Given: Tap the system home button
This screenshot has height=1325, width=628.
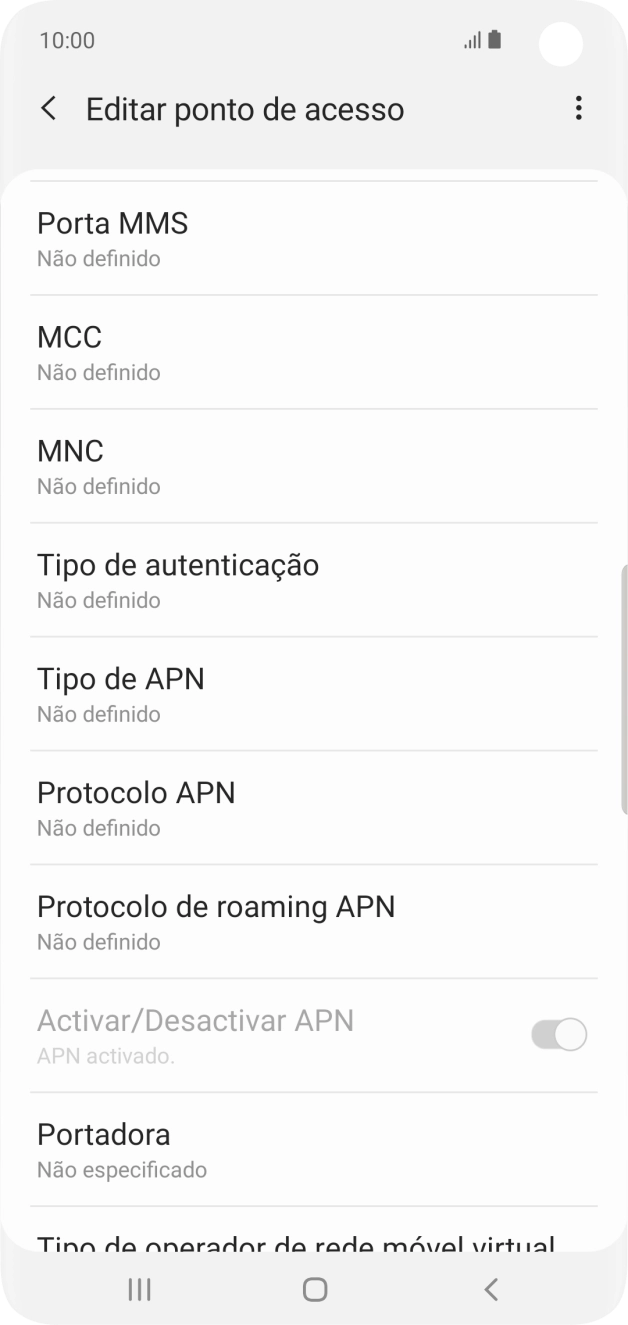Looking at the screenshot, I should coord(314,1290).
